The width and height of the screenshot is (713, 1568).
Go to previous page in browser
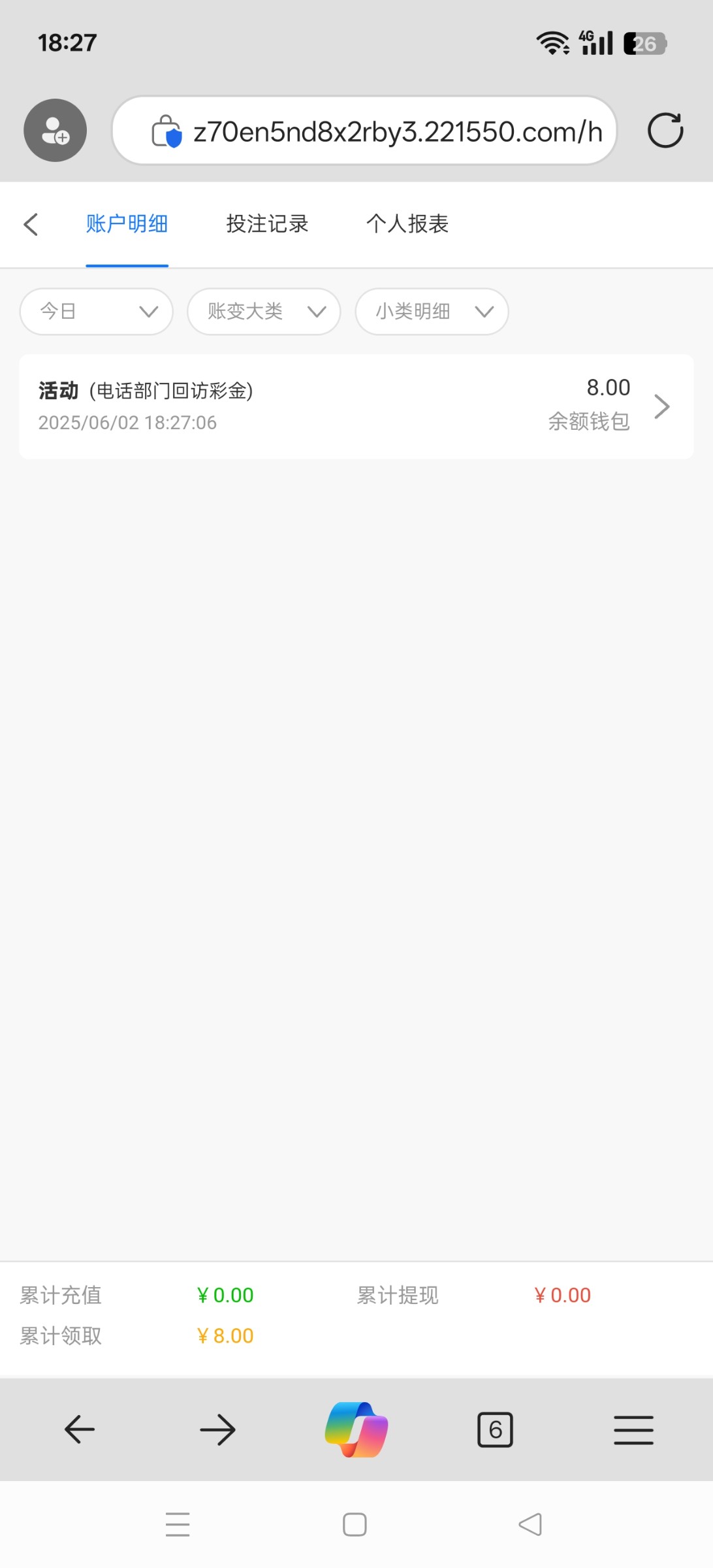[x=80, y=1429]
